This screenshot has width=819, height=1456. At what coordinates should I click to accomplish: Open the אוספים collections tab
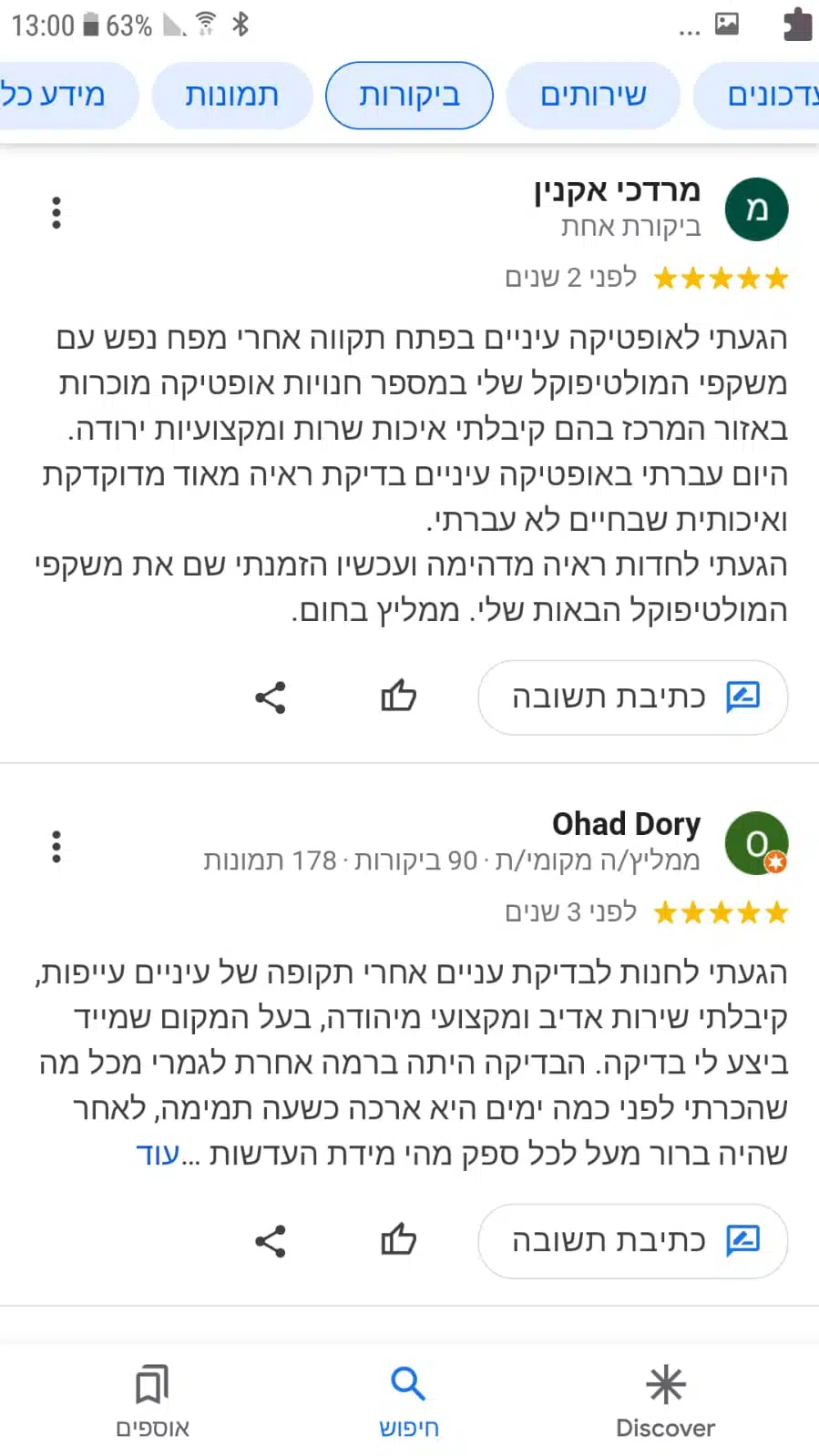pos(152,1401)
